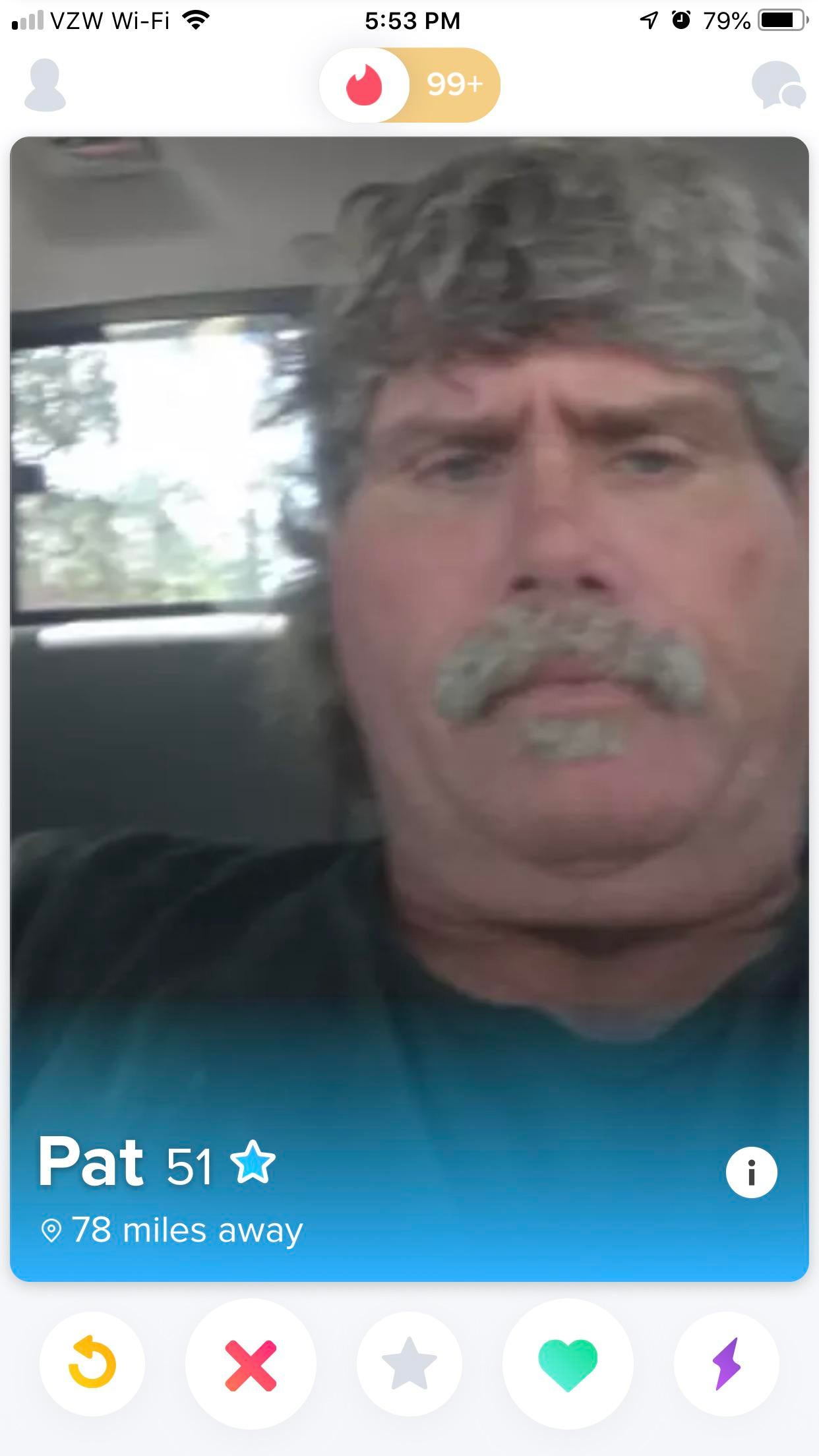Open the messages chat bubbles

778,85
